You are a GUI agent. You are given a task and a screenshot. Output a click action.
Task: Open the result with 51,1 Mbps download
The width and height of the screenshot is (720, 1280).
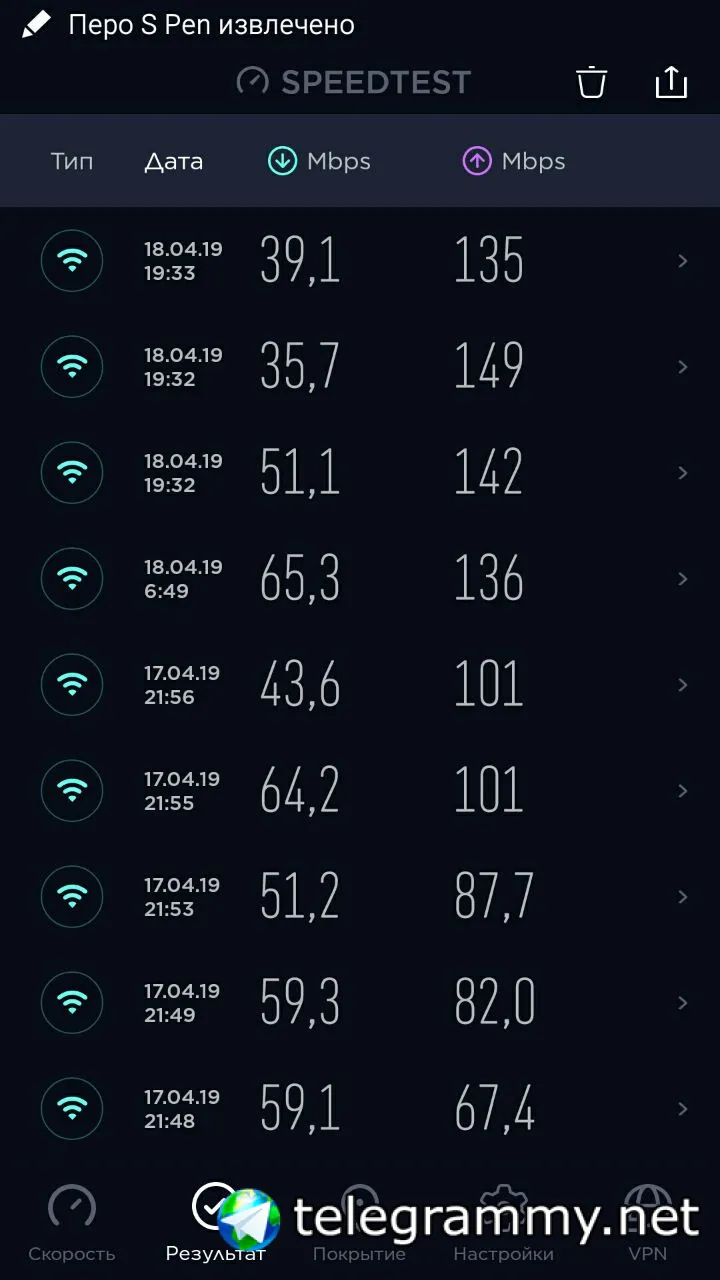[x=360, y=473]
